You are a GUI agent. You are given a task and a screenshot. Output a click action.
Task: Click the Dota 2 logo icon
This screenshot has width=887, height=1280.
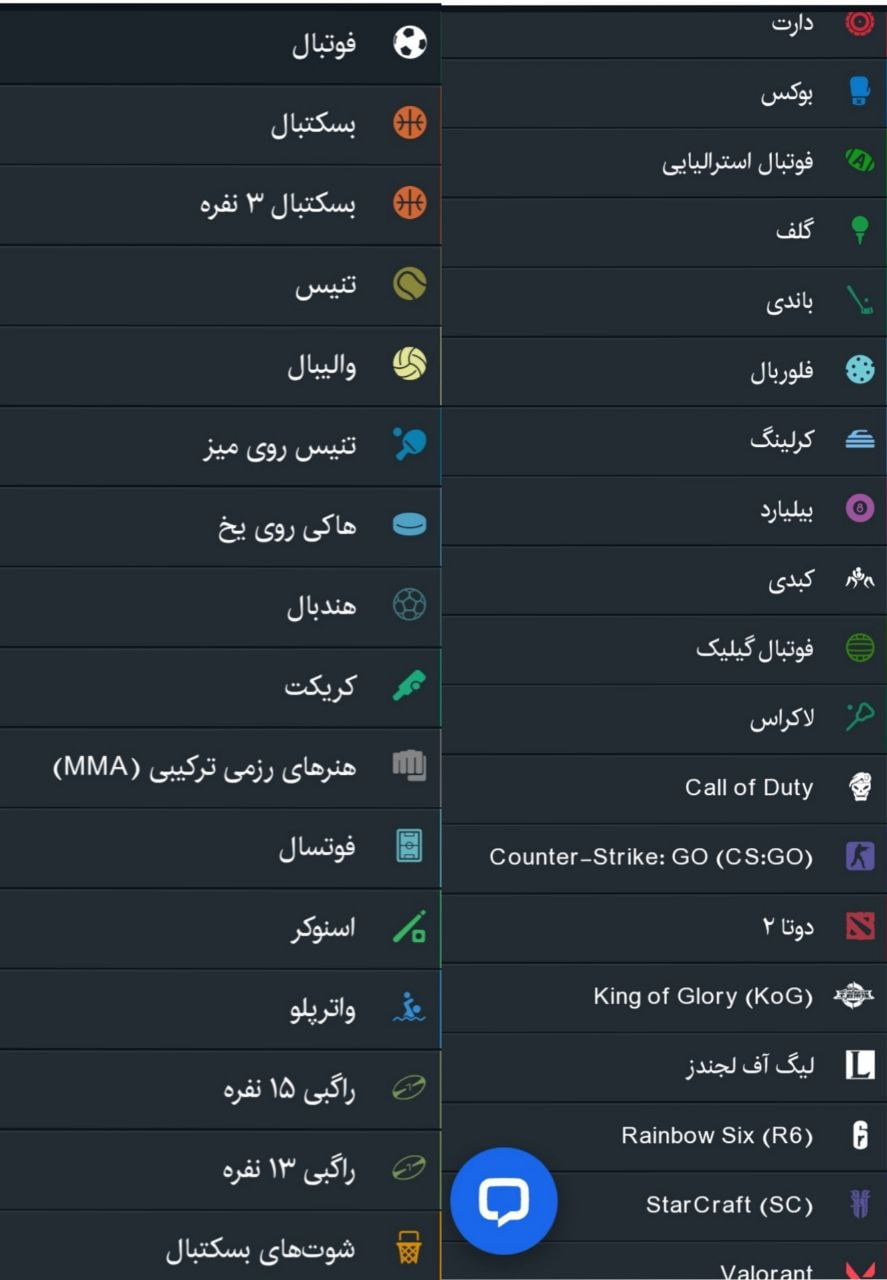(858, 927)
